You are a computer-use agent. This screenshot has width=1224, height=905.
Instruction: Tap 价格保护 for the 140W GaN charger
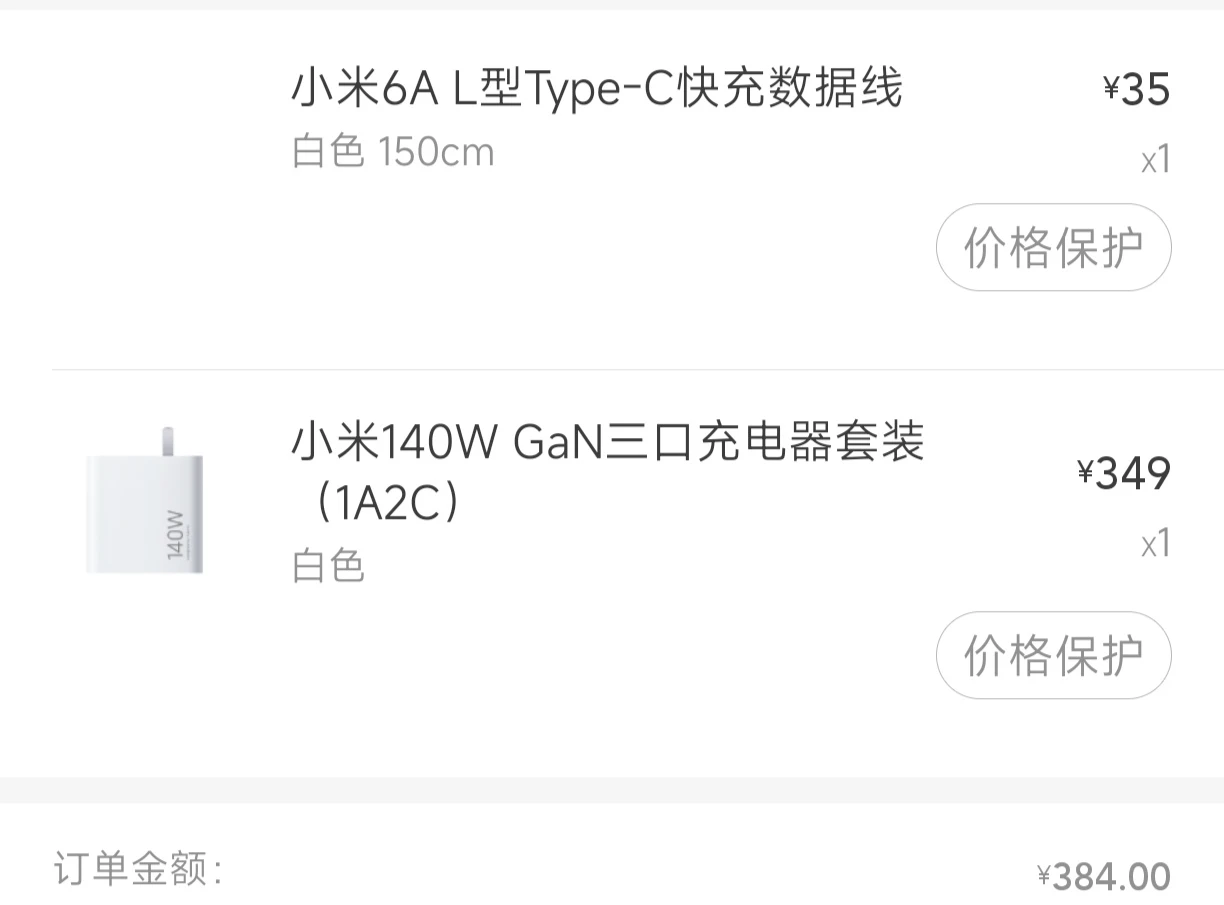[1053, 655]
